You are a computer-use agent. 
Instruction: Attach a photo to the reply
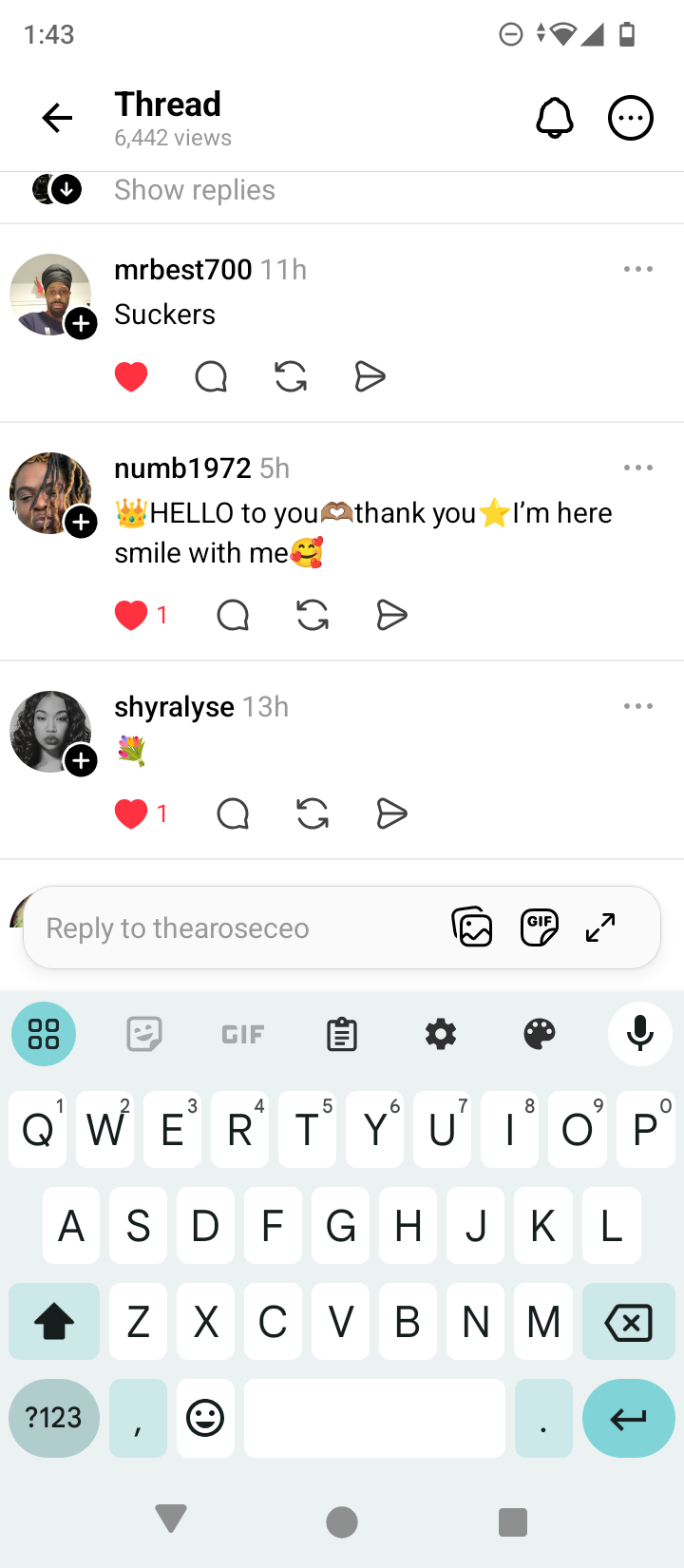point(472,927)
